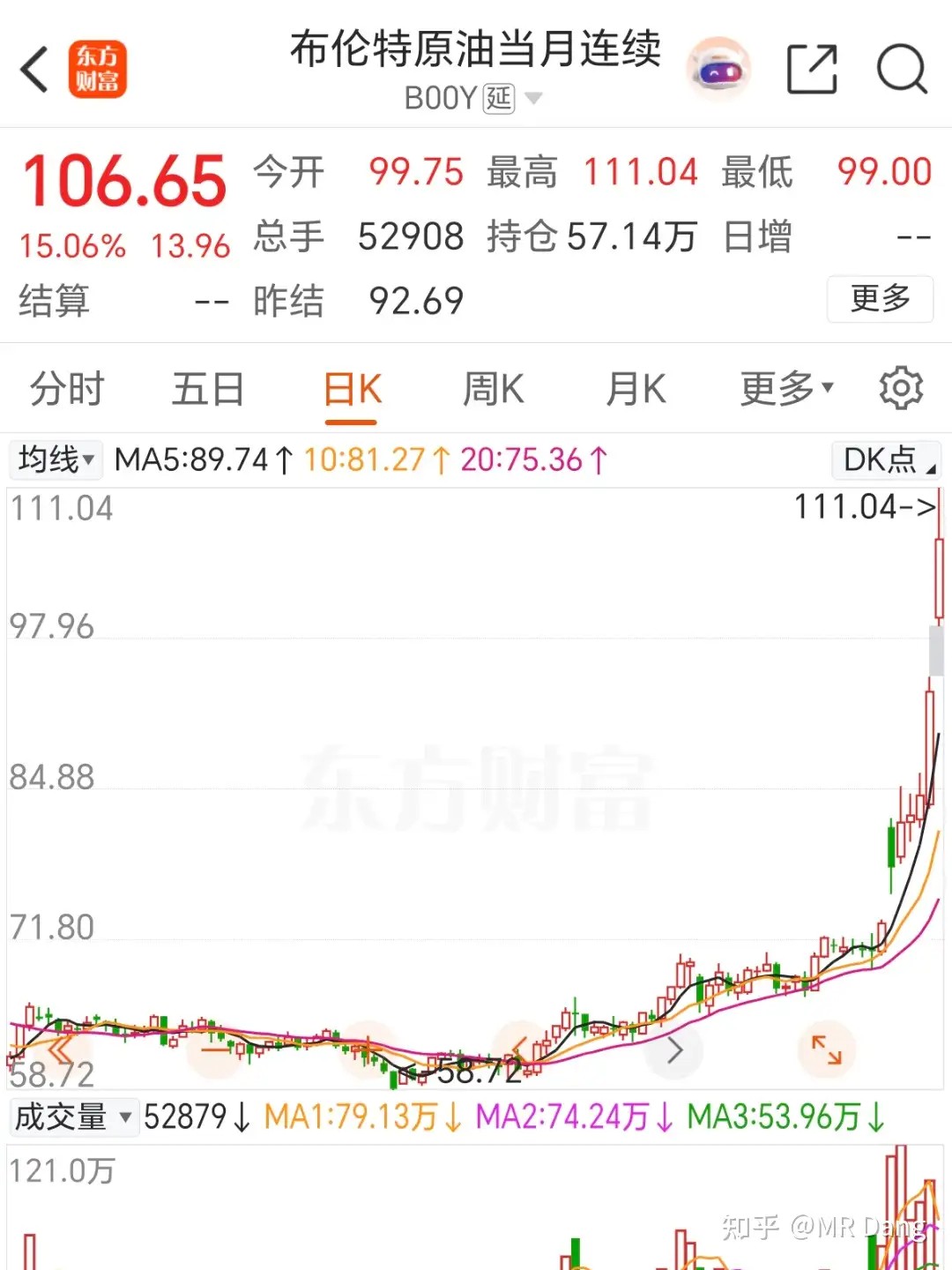952x1270 pixels.
Task: Tap the forward chevron on the chart
Action: (x=674, y=1050)
